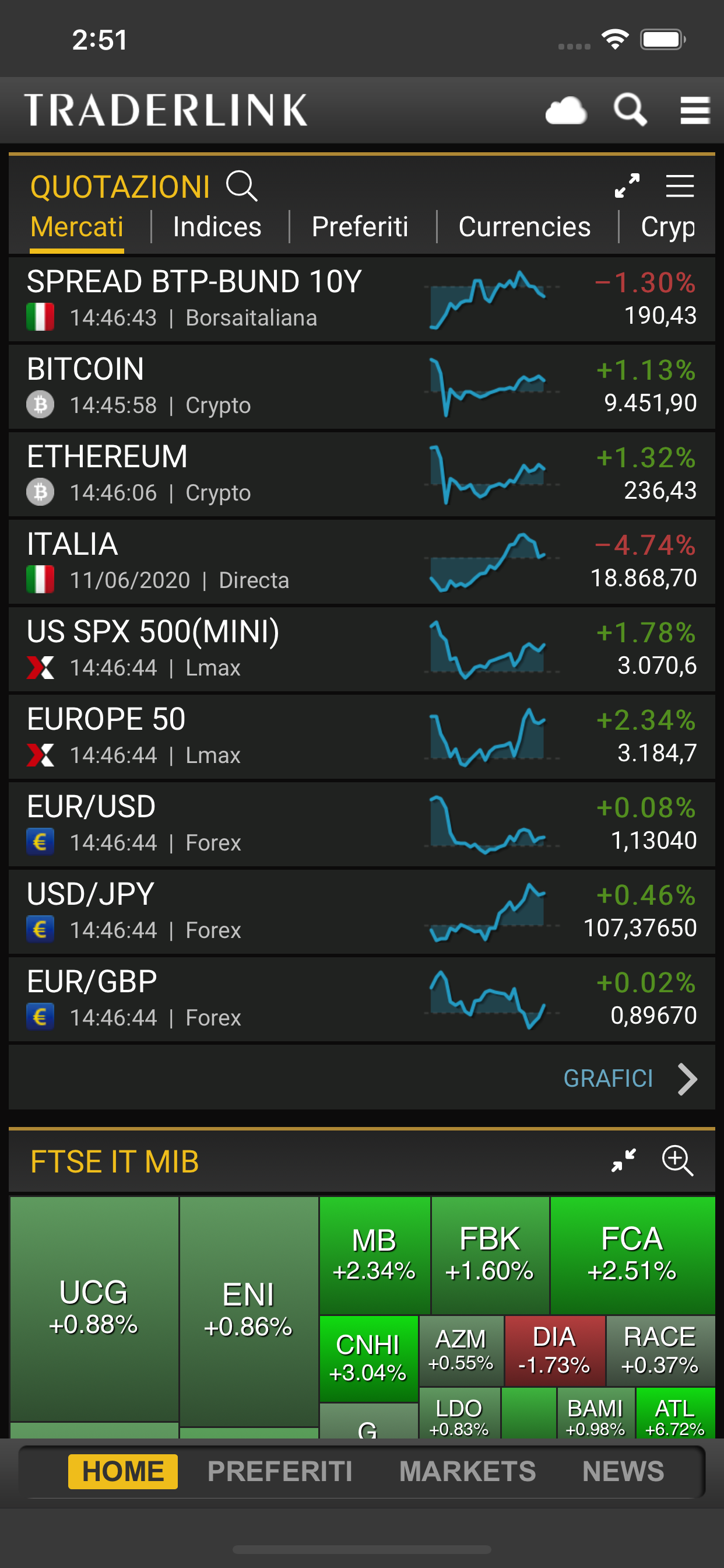Expand the QUOTAZIONI panel to fullscreen
724x1568 pixels.
point(625,186)
